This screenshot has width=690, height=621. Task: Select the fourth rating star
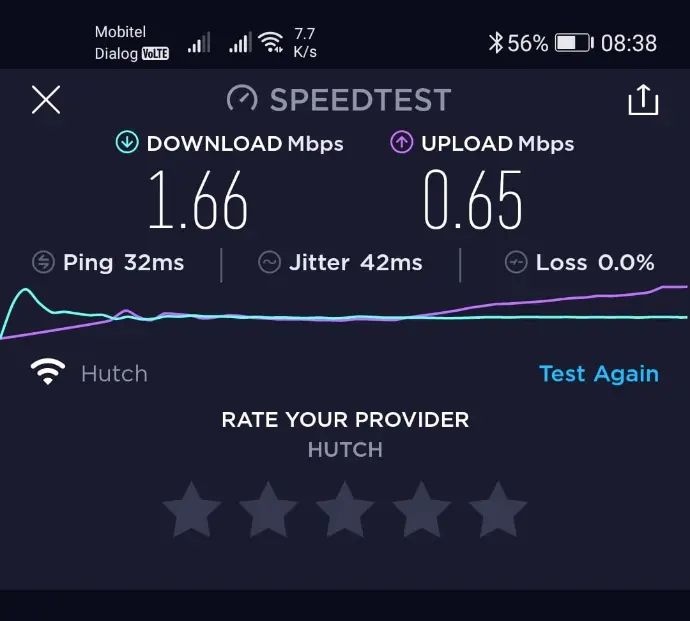(421, 510)
